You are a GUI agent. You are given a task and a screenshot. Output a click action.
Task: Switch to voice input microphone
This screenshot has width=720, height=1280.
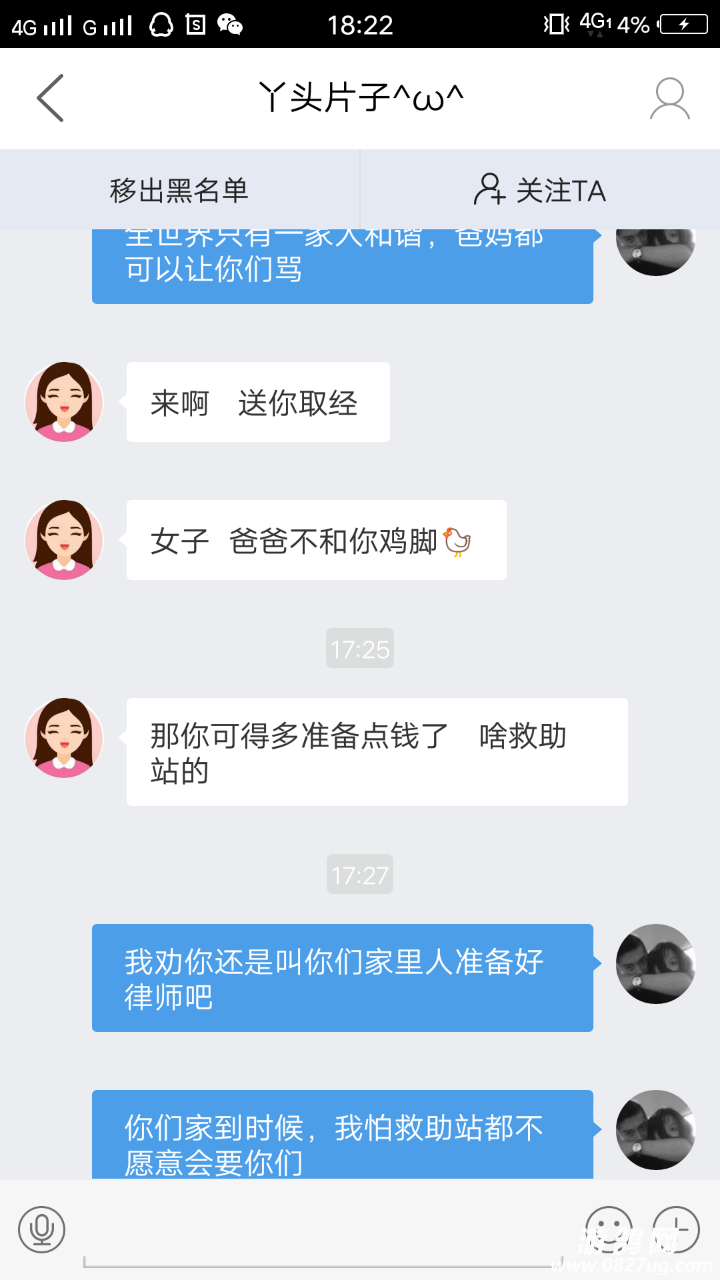[42, 1230]
